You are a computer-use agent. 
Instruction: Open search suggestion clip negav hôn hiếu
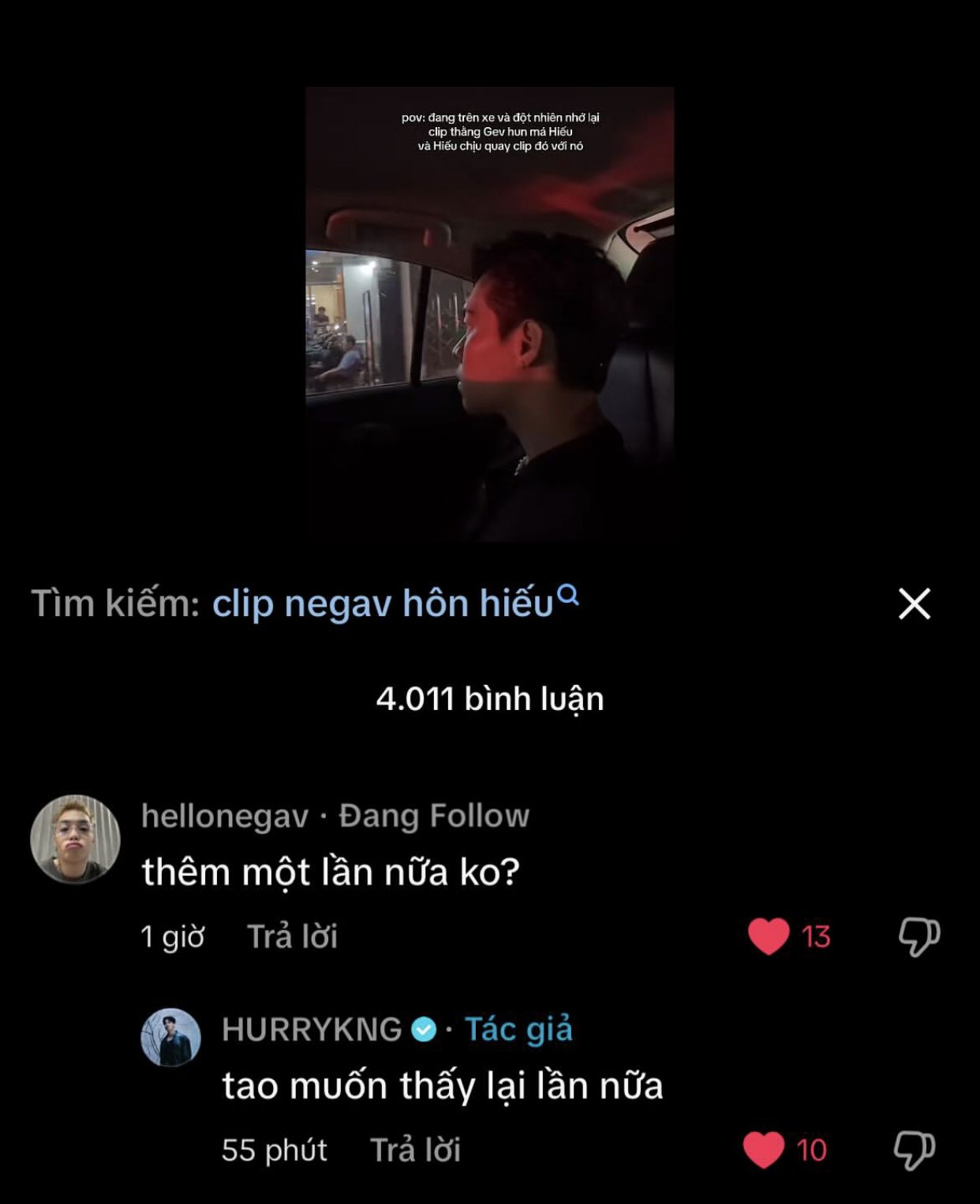(395, 603)
